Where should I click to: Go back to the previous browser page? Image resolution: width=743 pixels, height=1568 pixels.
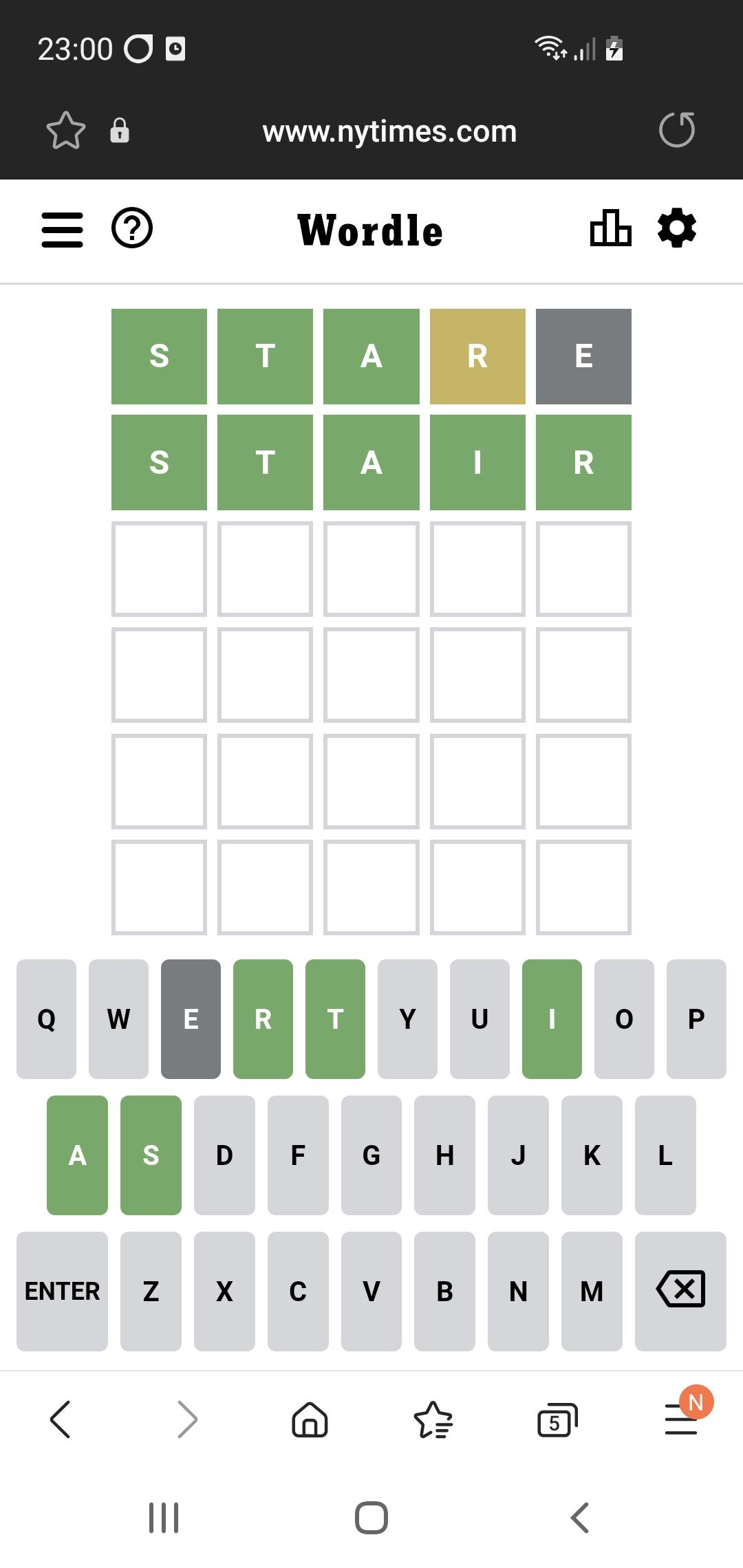tap(61, 1419)
